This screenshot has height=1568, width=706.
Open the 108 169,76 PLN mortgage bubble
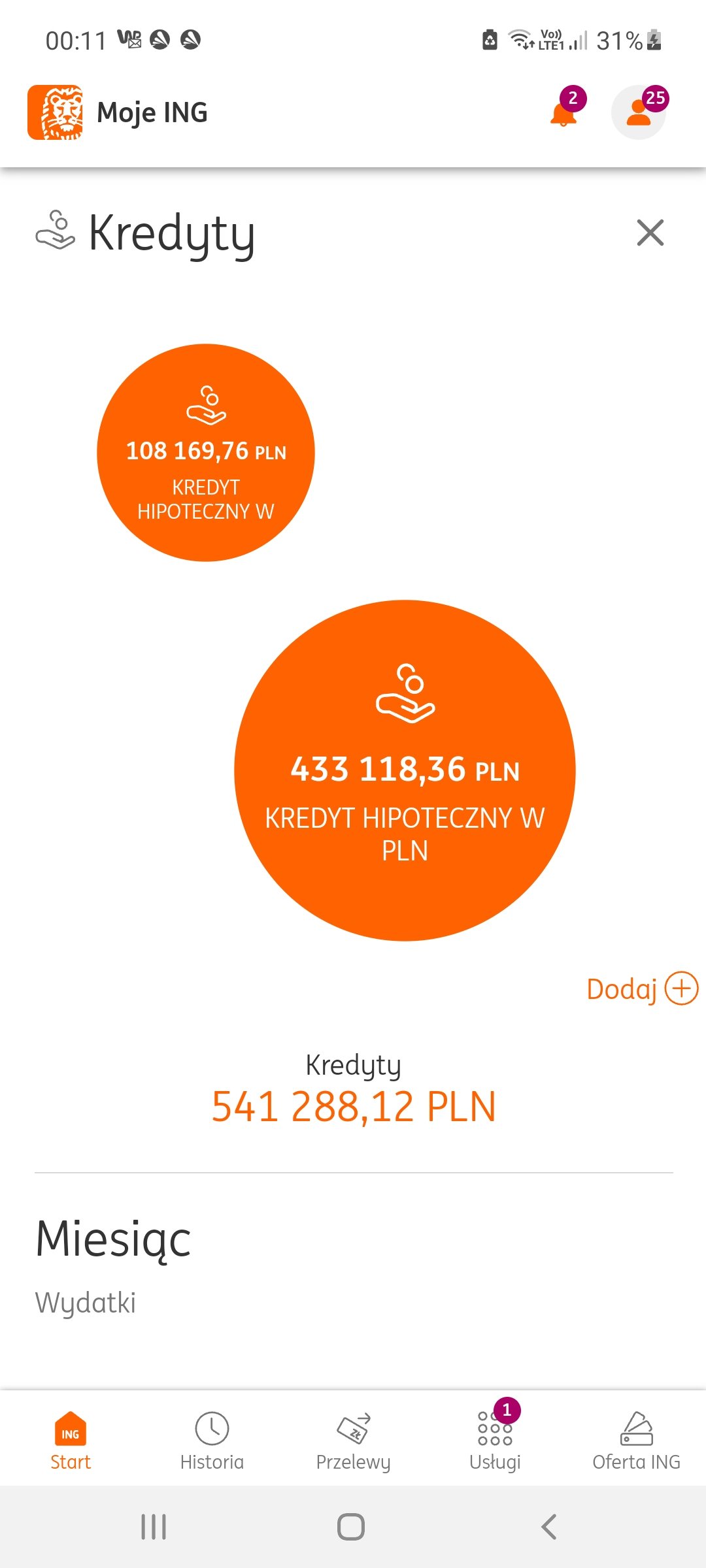pos(206,453)
